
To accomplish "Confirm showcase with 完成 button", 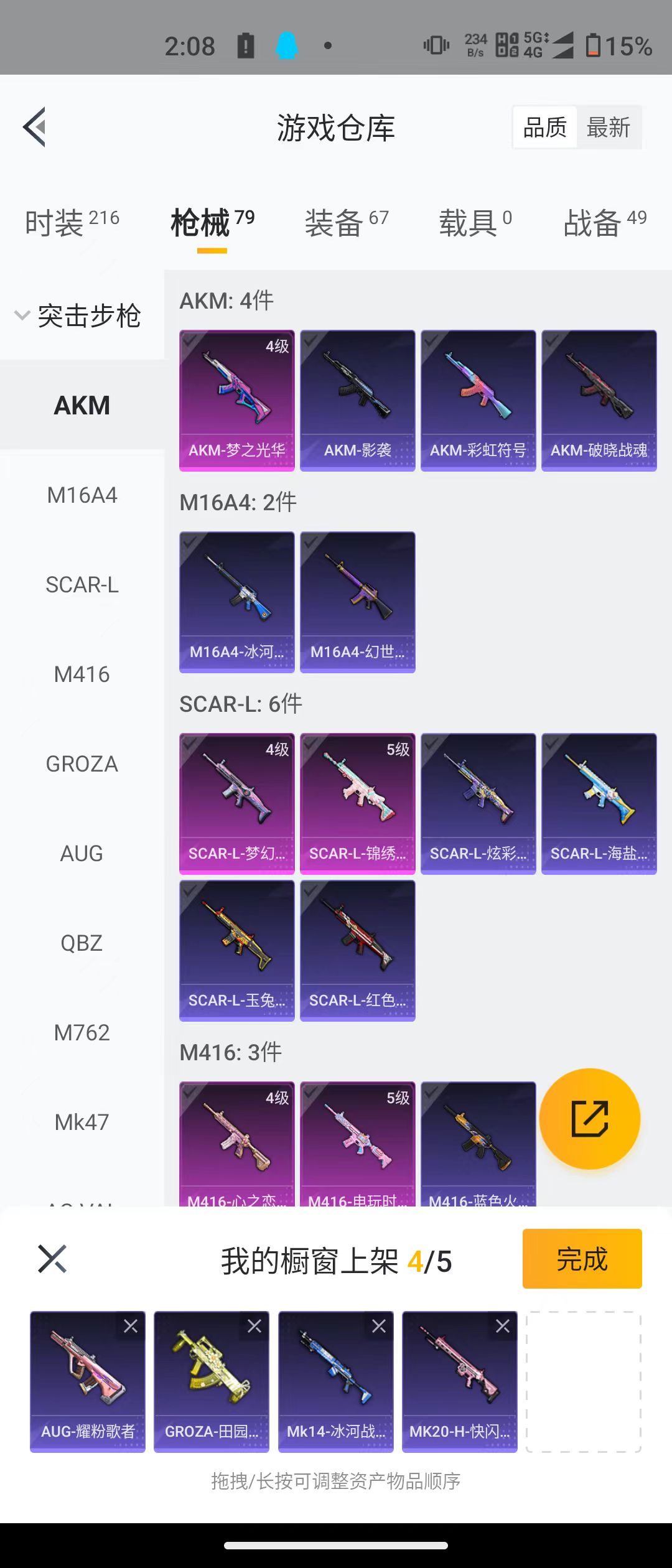I will [x=582, y=1259].
